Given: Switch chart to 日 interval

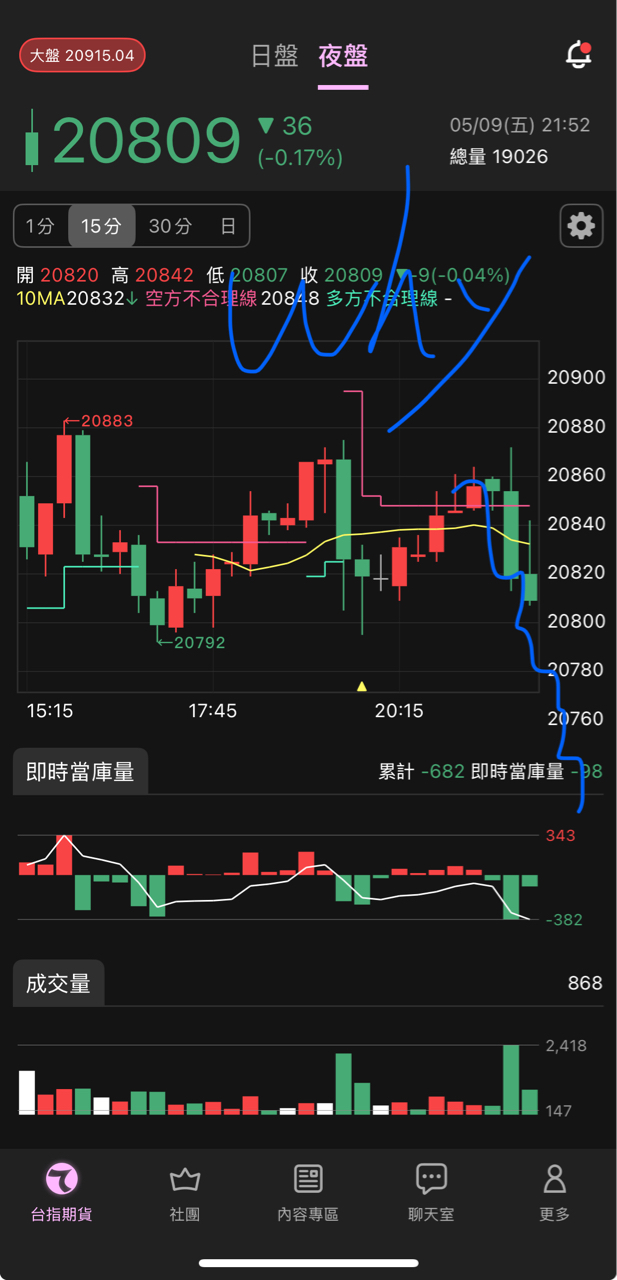Looking at the screenshot, I should pos(228,226).
